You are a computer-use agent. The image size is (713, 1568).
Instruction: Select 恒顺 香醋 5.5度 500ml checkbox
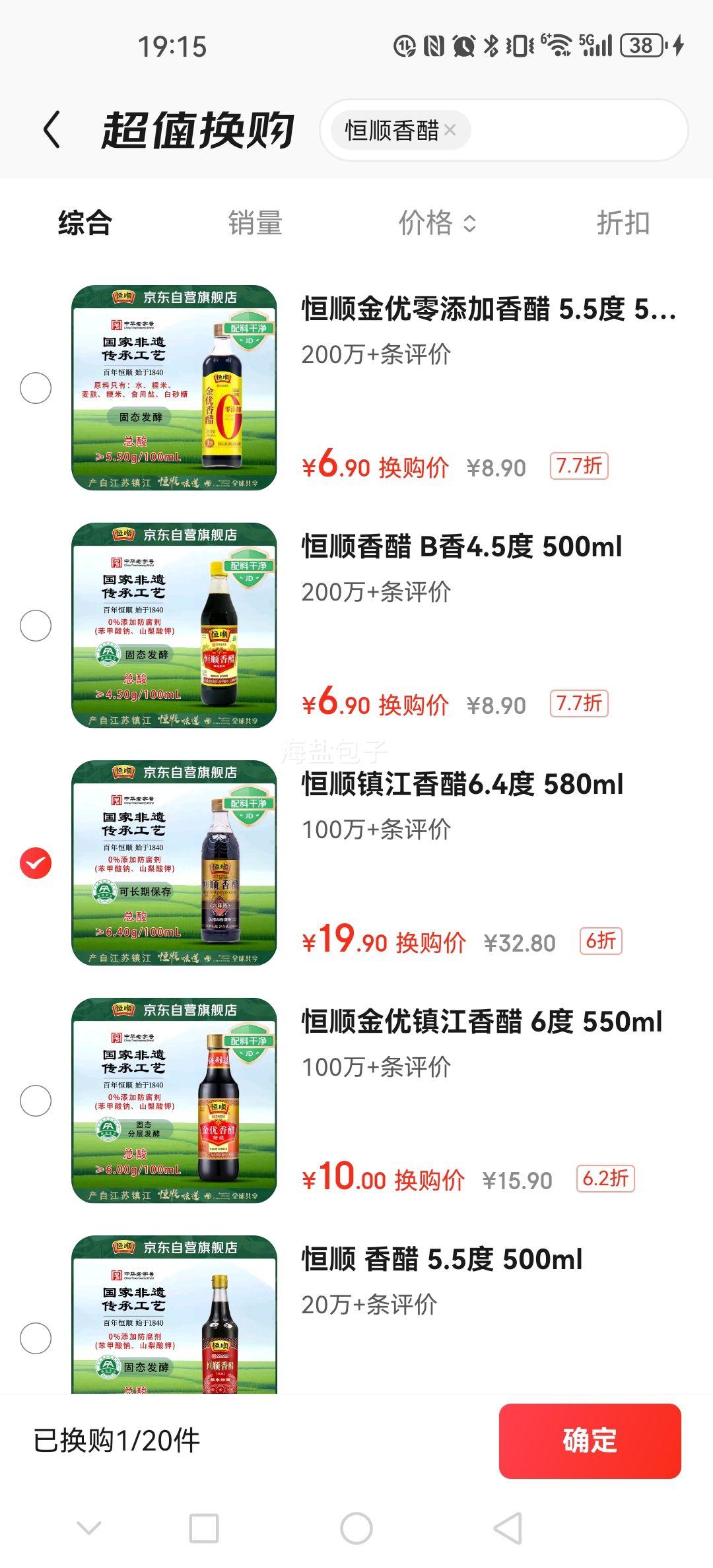[36, 1338]
